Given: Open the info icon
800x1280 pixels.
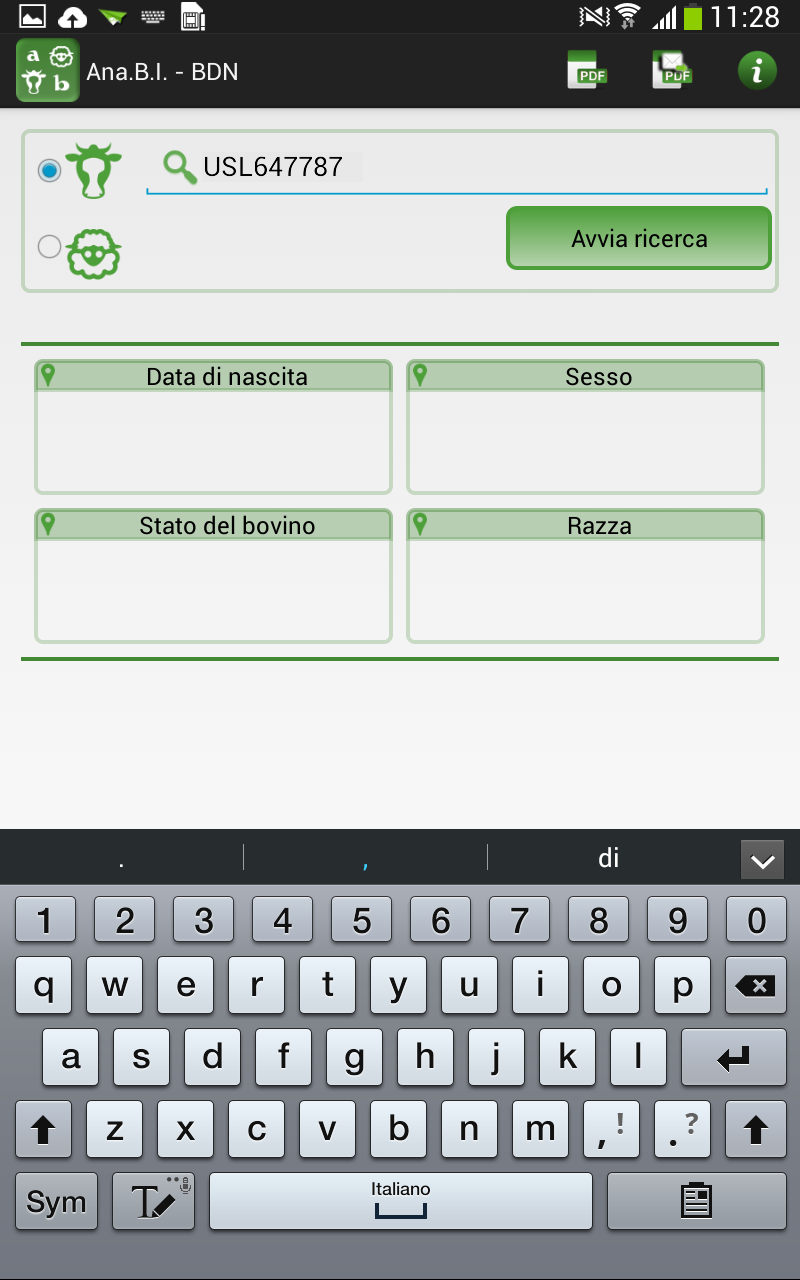Looking at the screenshot, I should pyautogui.click(x=757, y=71).
